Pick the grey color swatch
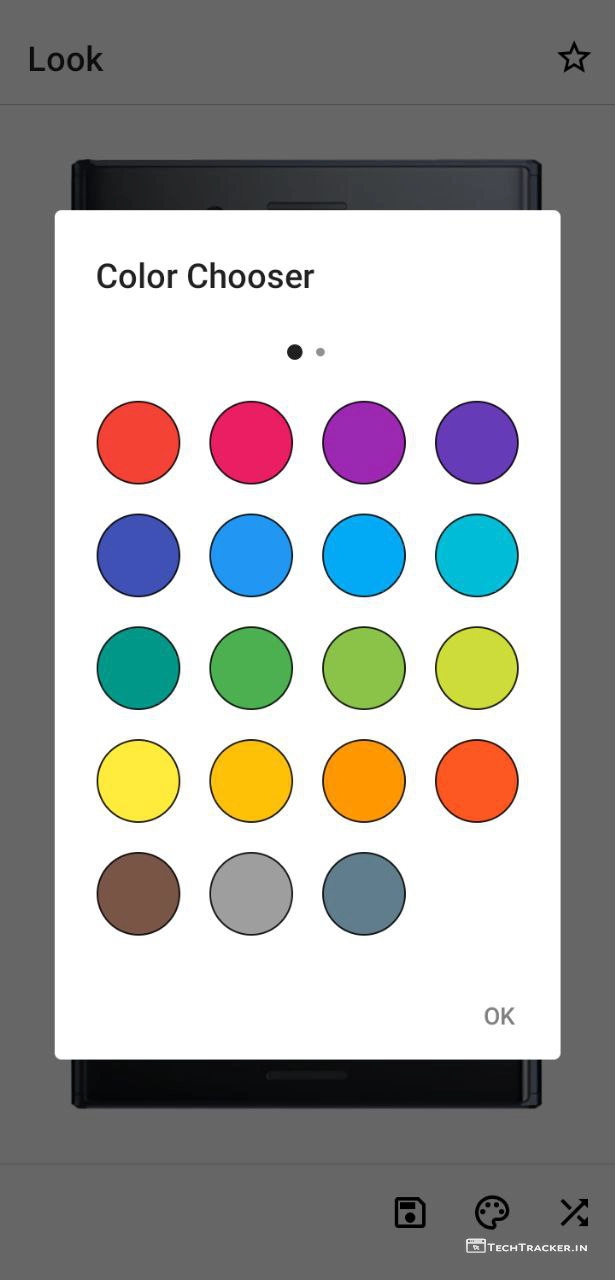This screenshot has width=615, height=1280. pos(251,894)
